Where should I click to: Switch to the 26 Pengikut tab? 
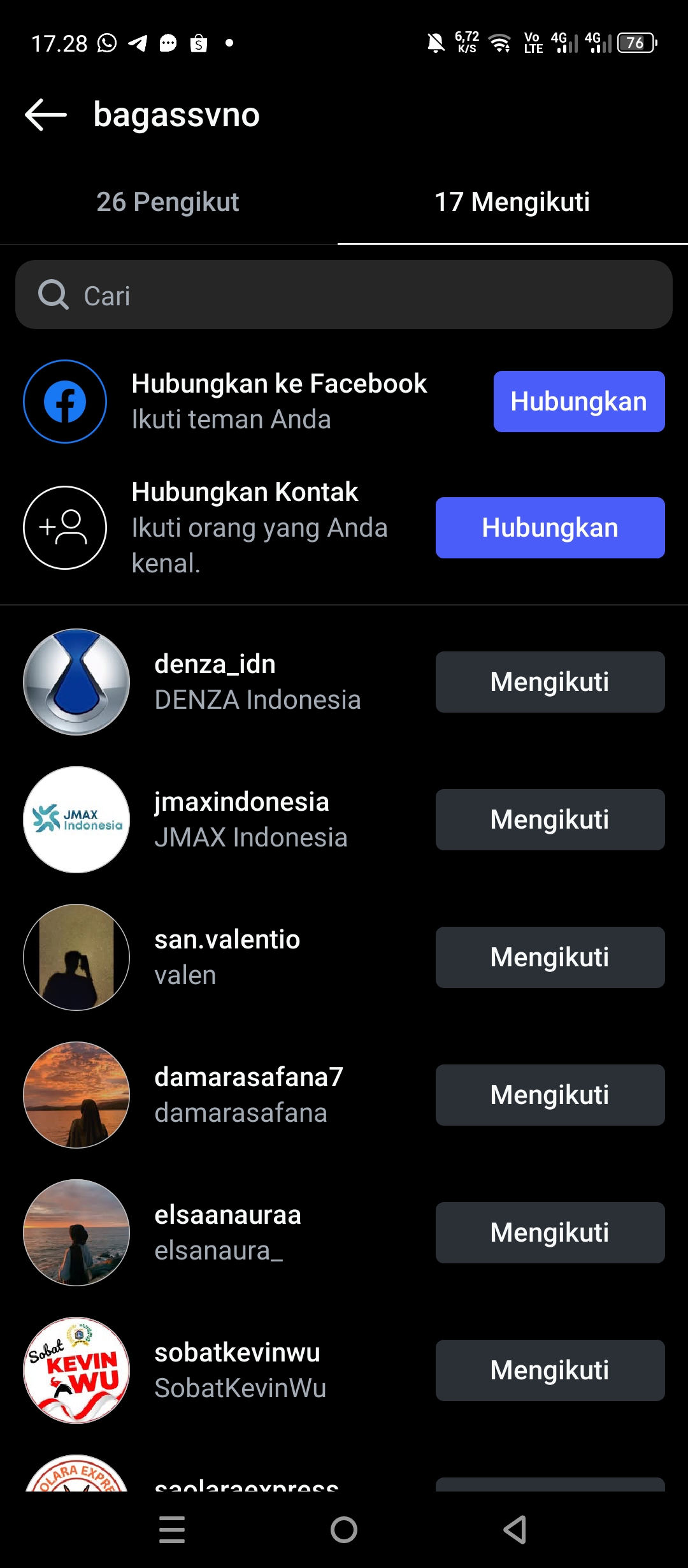click(x=168, y=202)
